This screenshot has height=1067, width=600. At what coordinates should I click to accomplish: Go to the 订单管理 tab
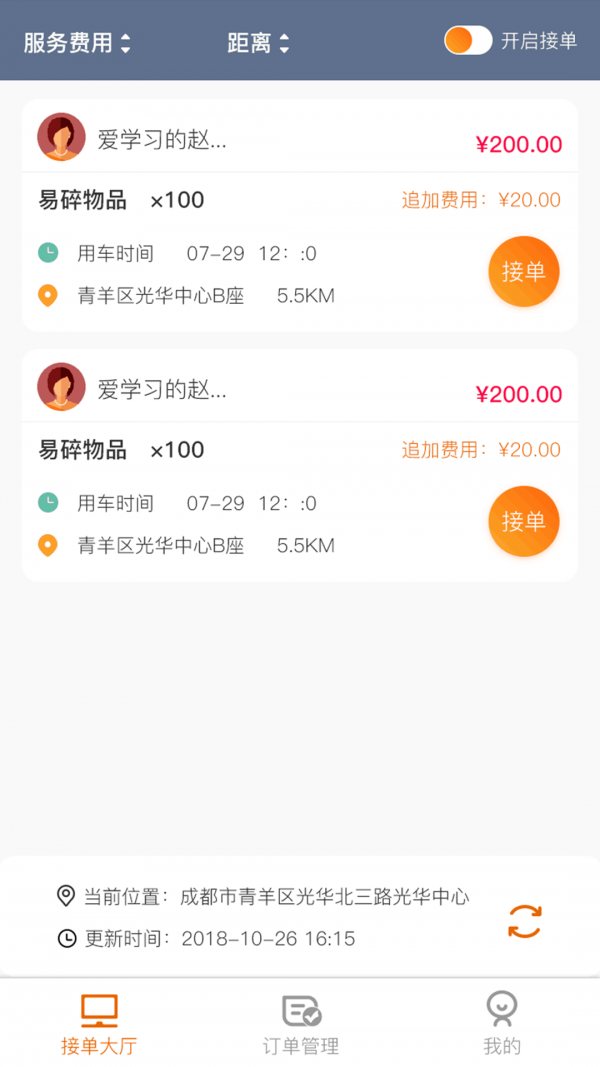click(301, 1024)
